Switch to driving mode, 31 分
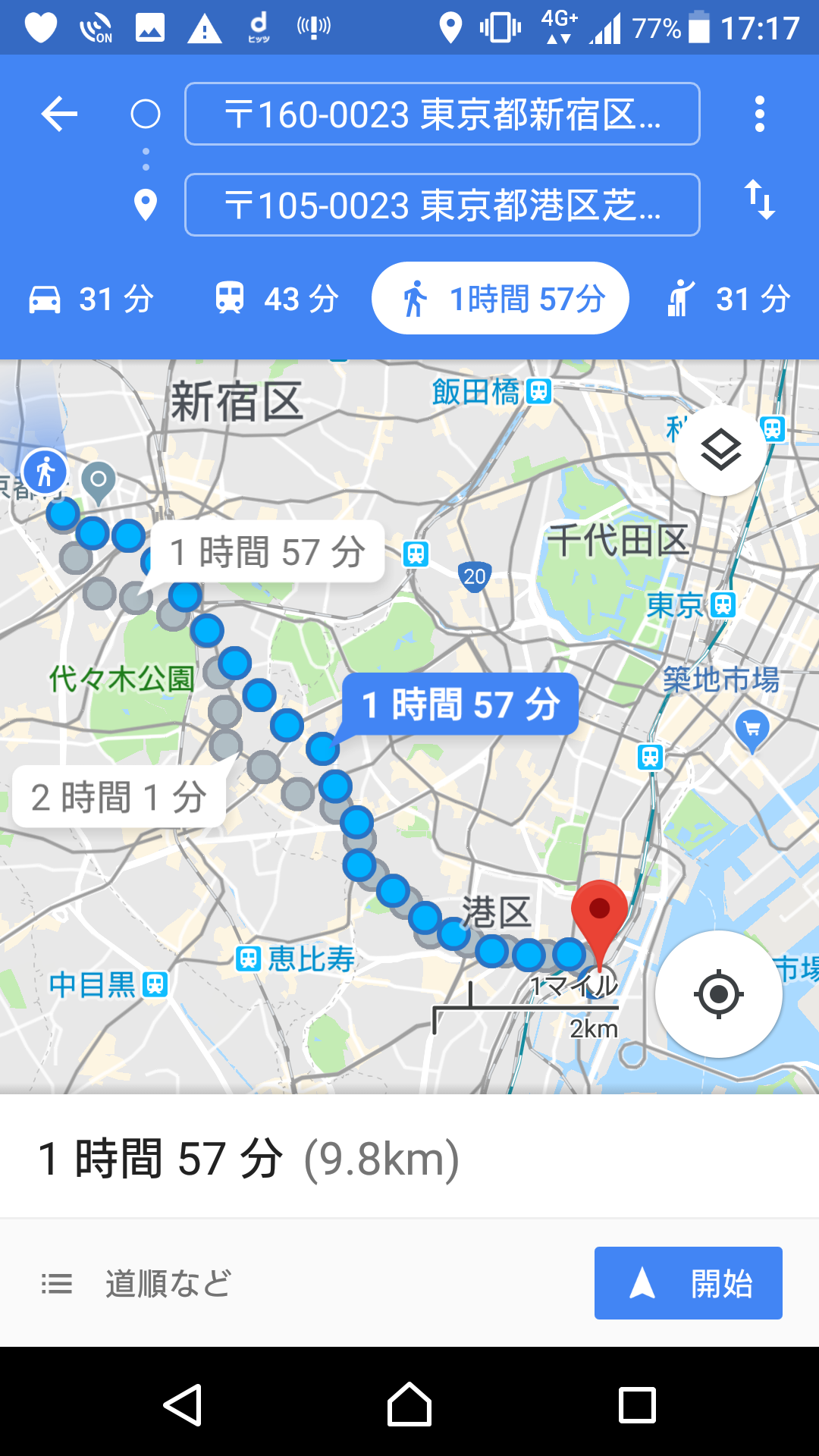This screenshot has width=819, height=1456. pyautogui.click(x=92, y=299)
